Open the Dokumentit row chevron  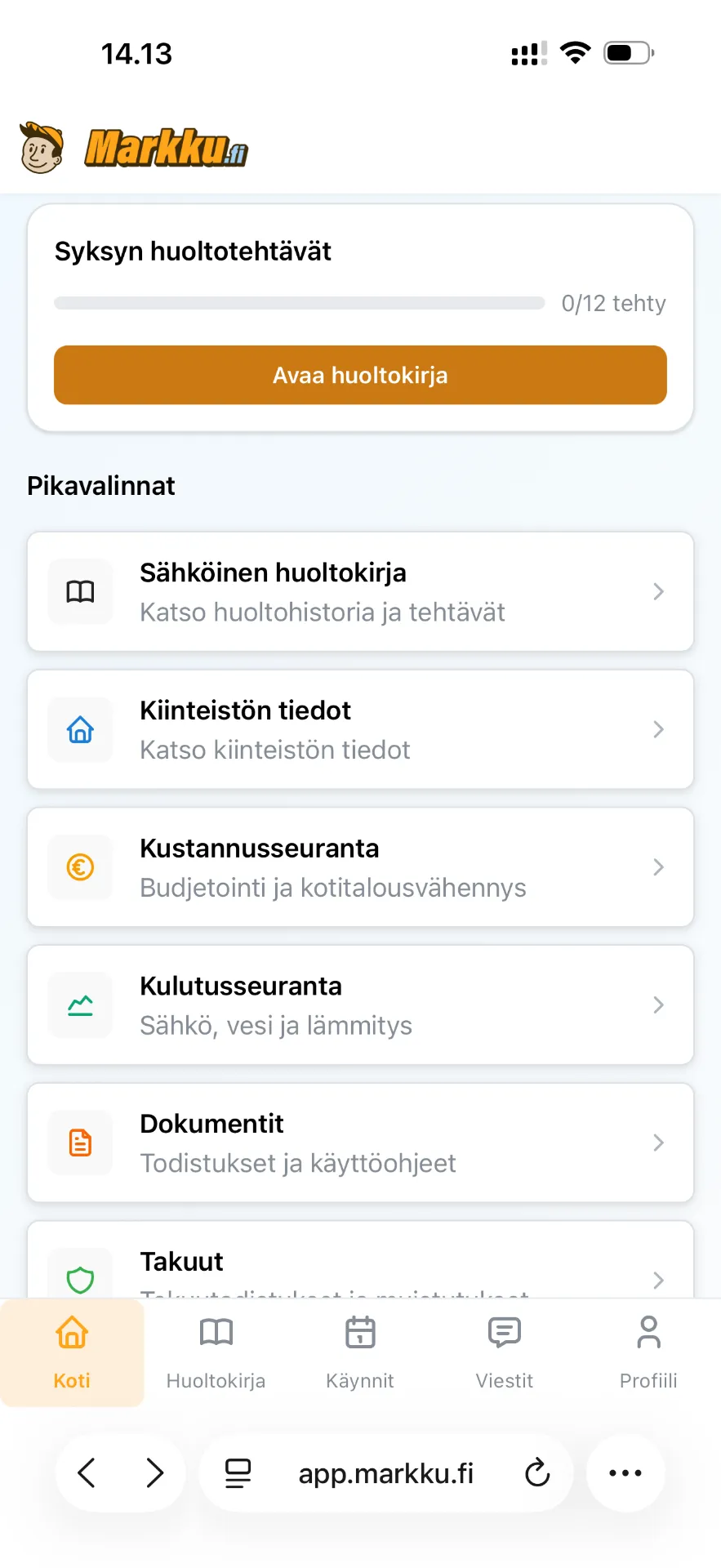click(658, 1143)
